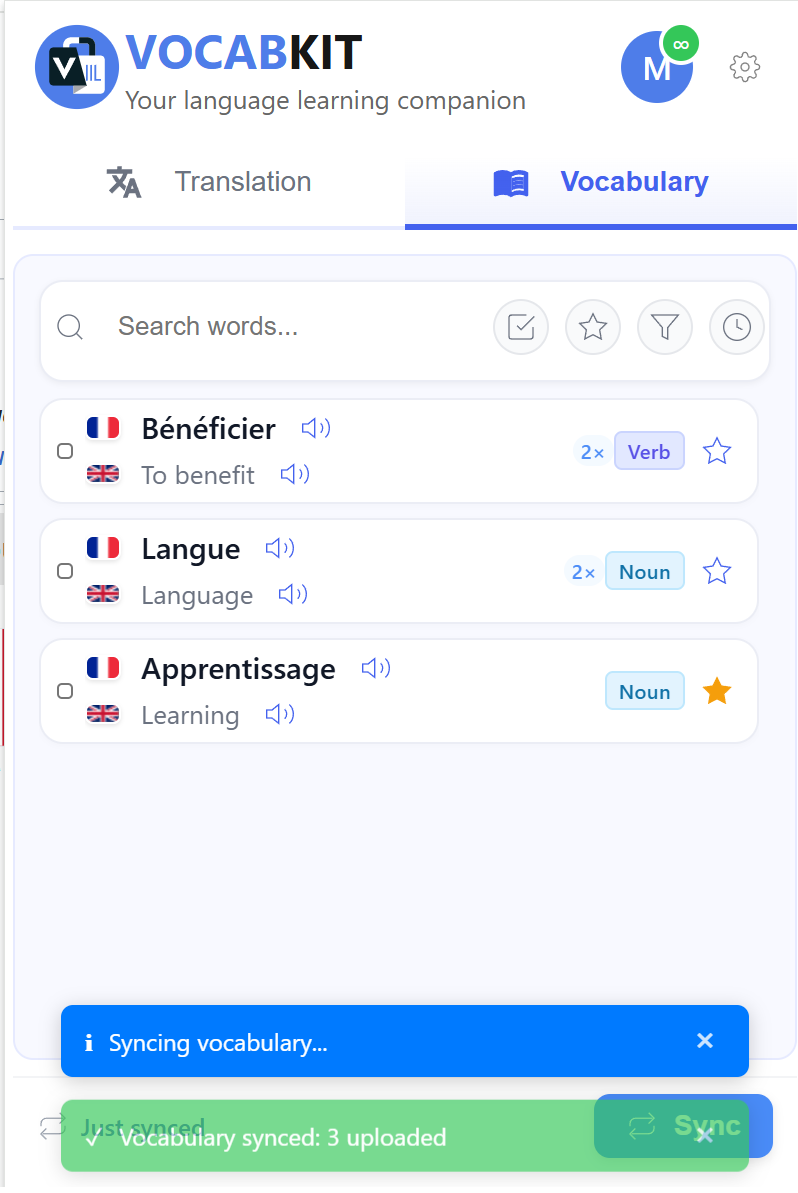Dismiss the Syncing vocabulary notification
The height and width of the screenshot is (1193, 798).
pos(705,1041)
